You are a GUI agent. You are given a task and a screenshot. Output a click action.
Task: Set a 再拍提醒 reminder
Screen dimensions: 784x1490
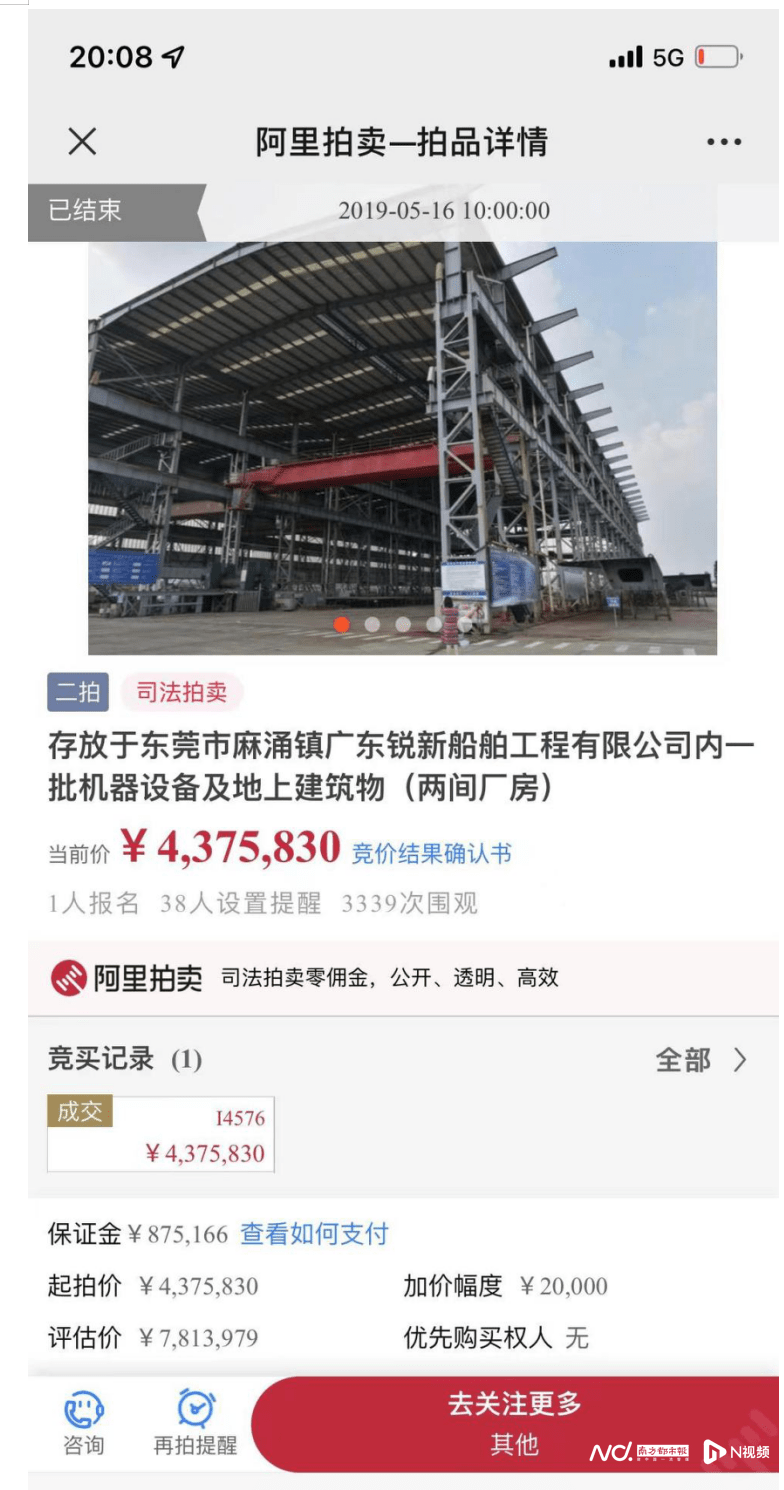pyautogui.click(x=195, y=1423)
